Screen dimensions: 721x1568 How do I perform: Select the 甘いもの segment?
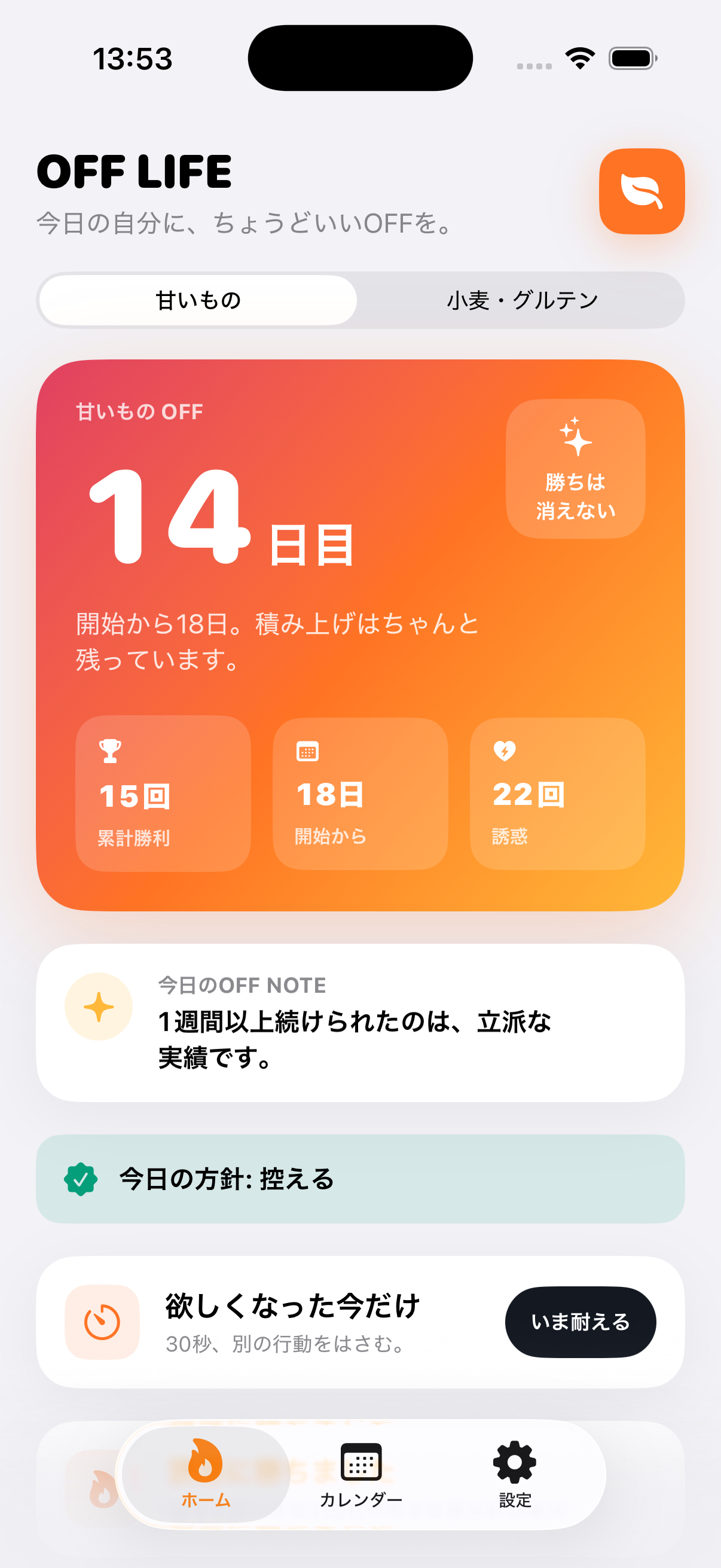pos(198,300)
